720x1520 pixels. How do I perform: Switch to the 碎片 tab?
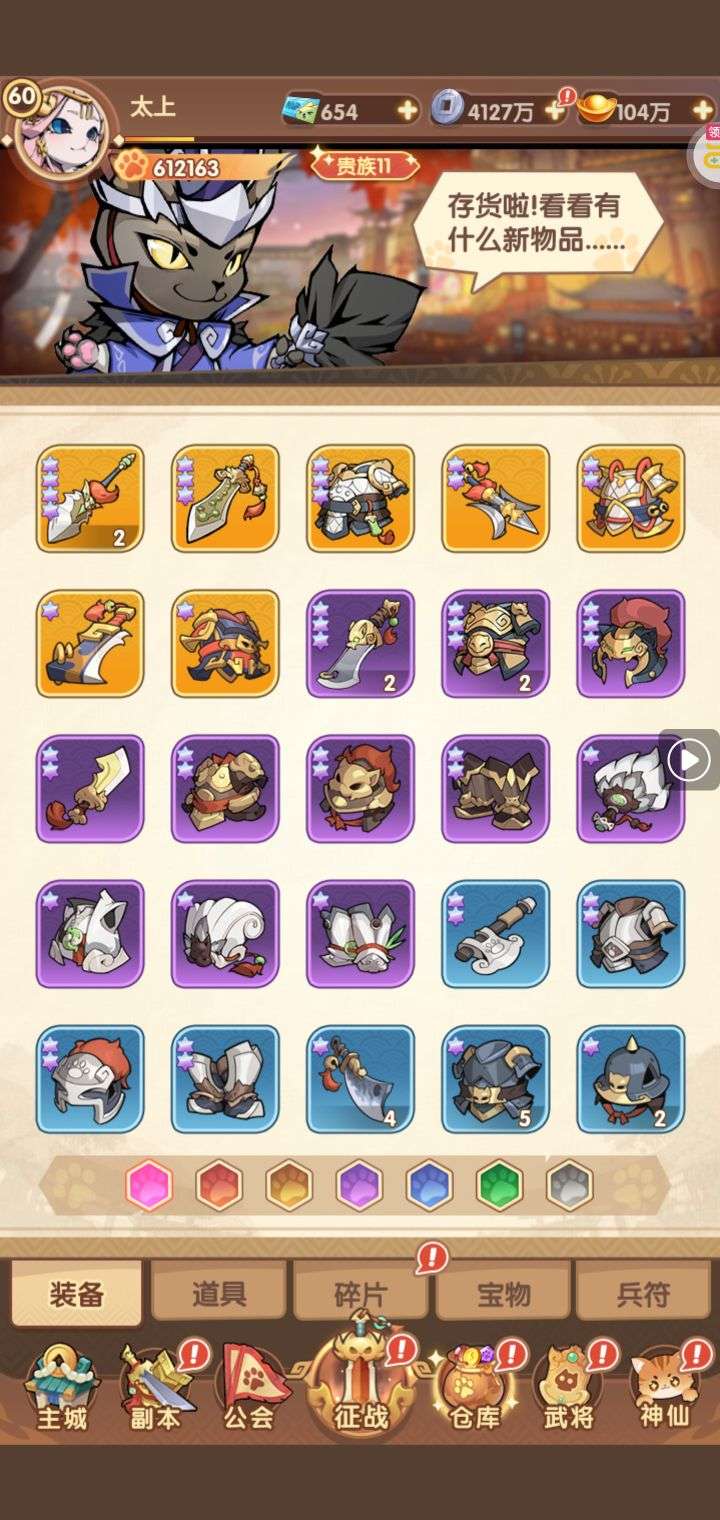(360, 1294)
